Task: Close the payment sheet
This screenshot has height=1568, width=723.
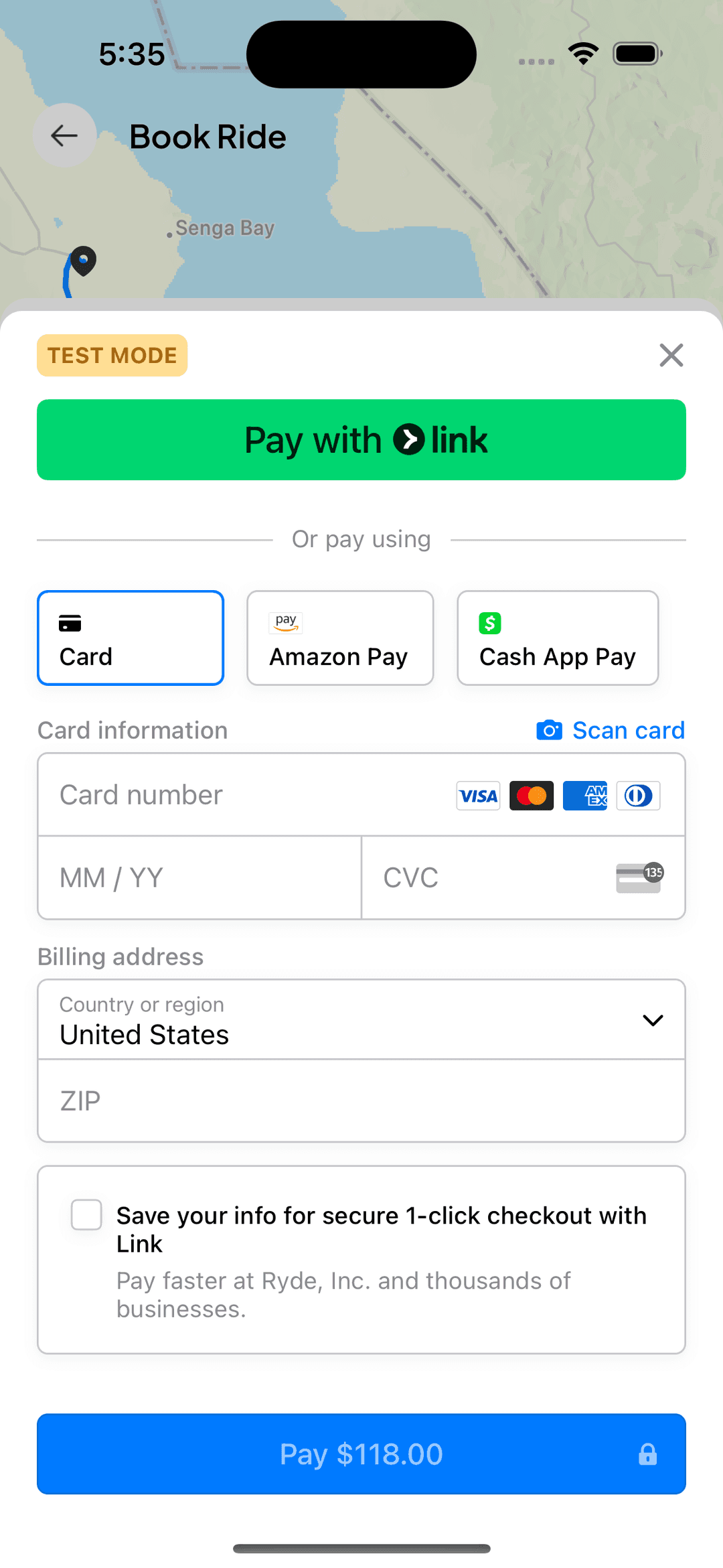Action: click(x=671, y=355)
